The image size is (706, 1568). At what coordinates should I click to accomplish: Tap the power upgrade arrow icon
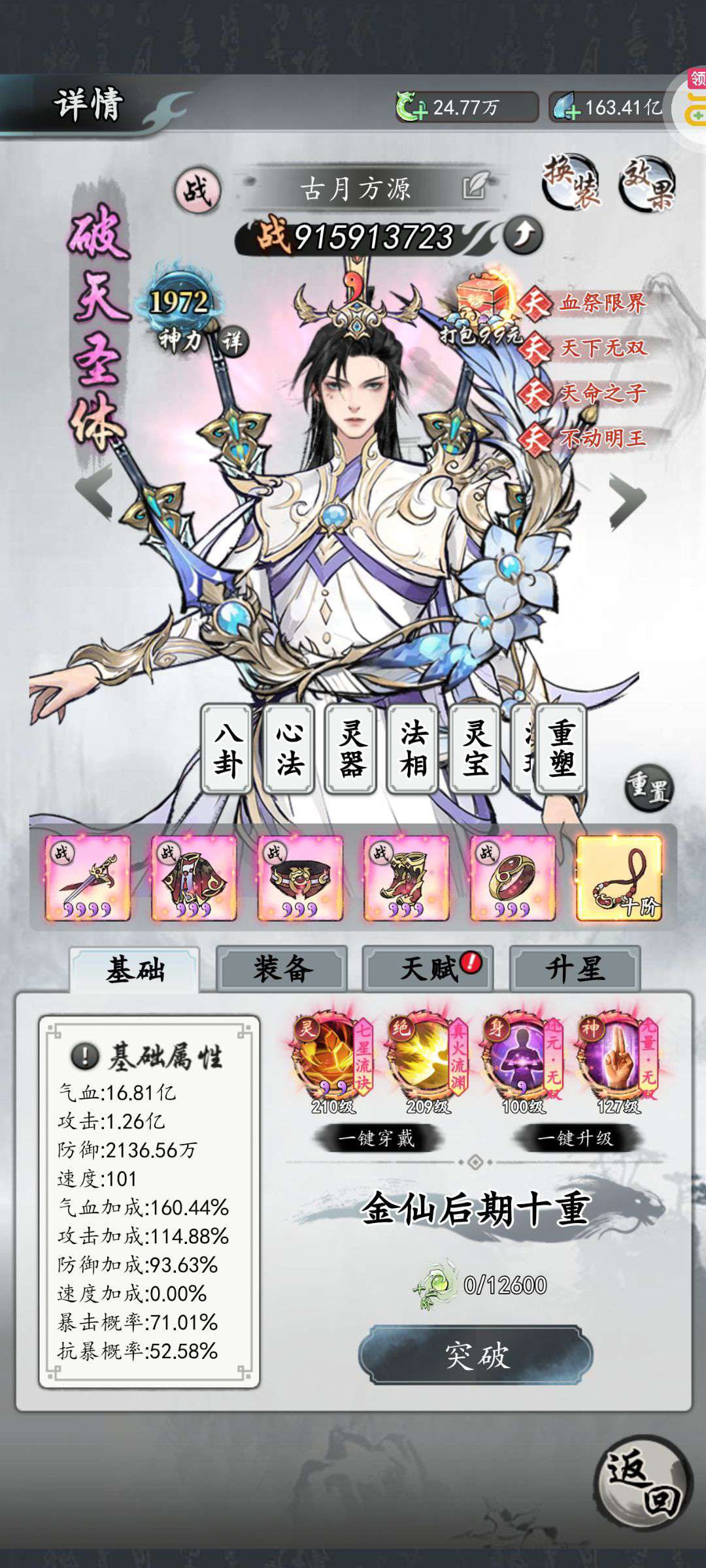[x=523, y=235]
